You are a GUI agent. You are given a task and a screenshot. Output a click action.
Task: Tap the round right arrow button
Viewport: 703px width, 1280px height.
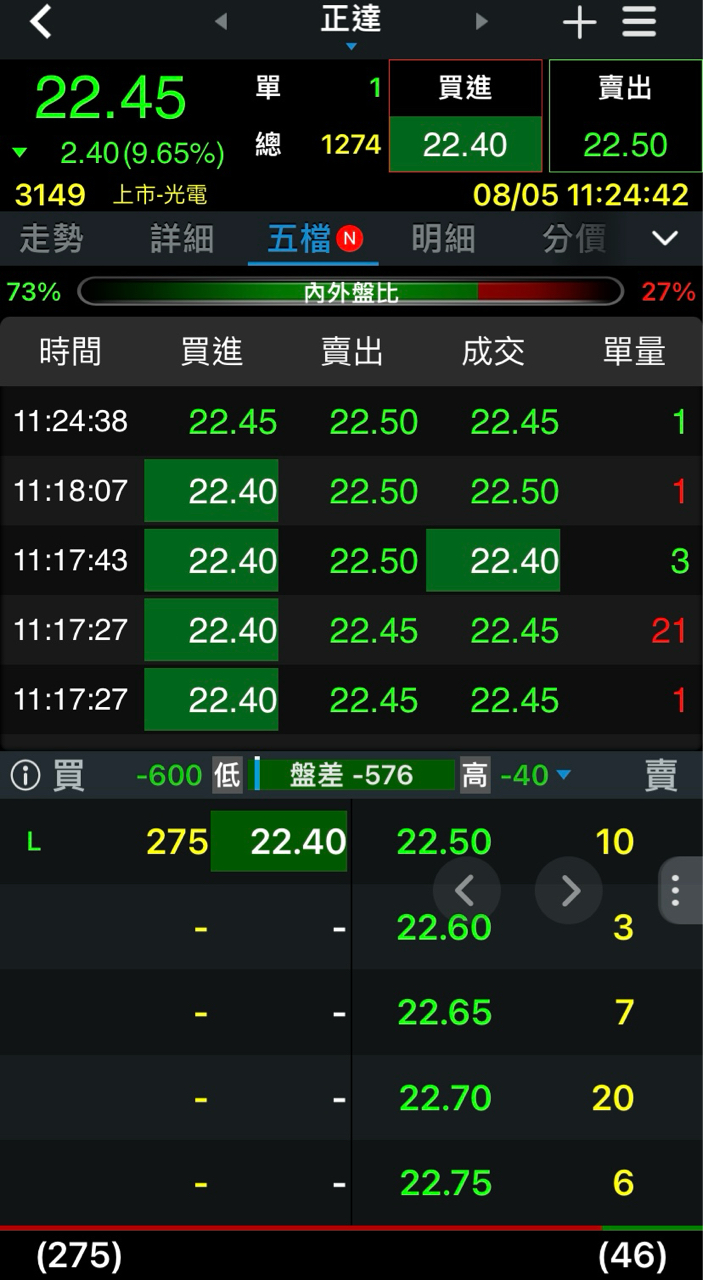(x=569, y=890)
